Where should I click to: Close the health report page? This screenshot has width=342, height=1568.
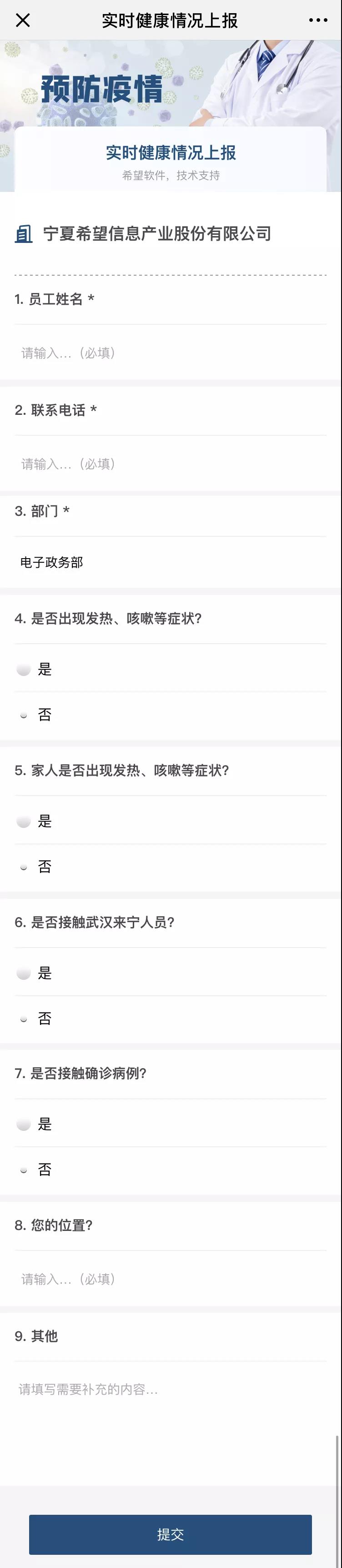click(x=23, y=20)
